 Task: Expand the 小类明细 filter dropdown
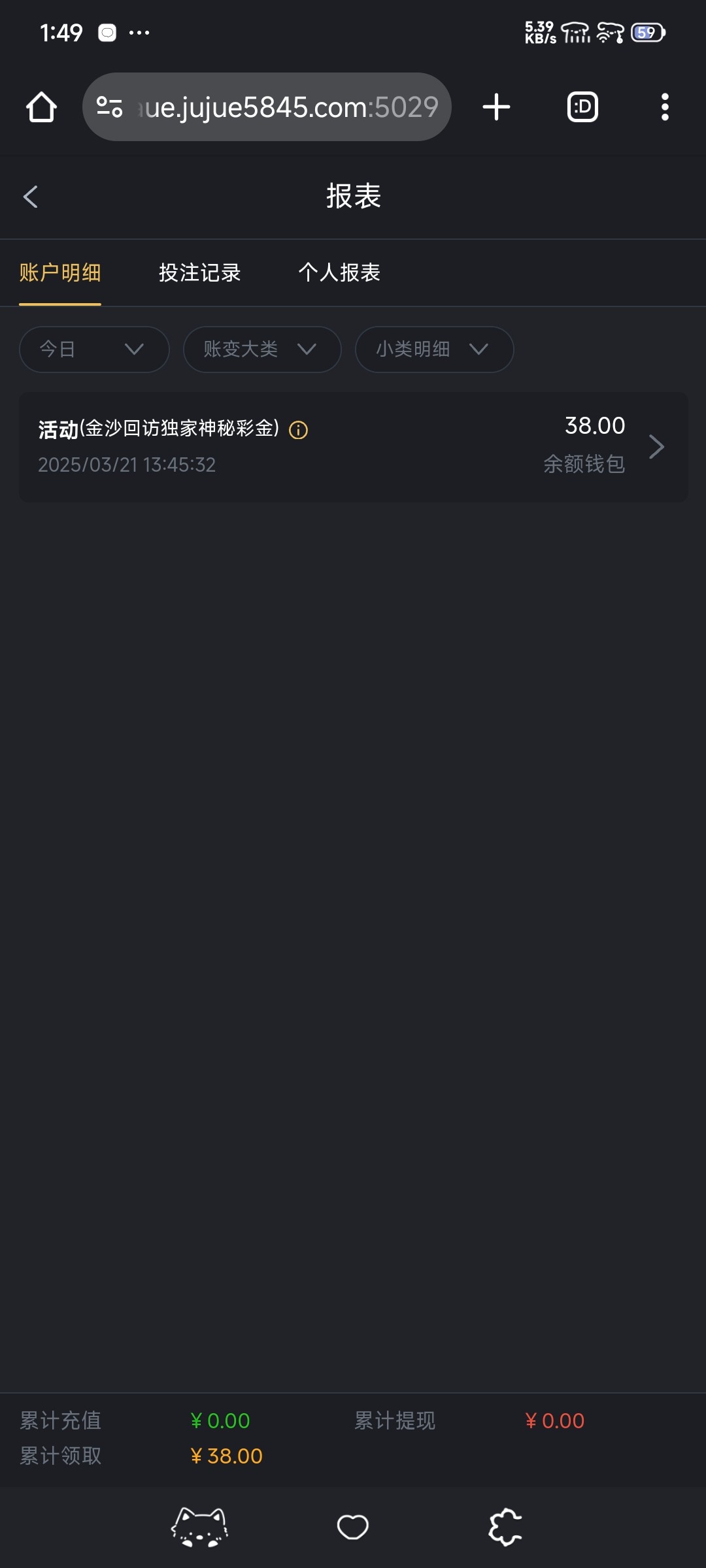click(x=434, y=350)
